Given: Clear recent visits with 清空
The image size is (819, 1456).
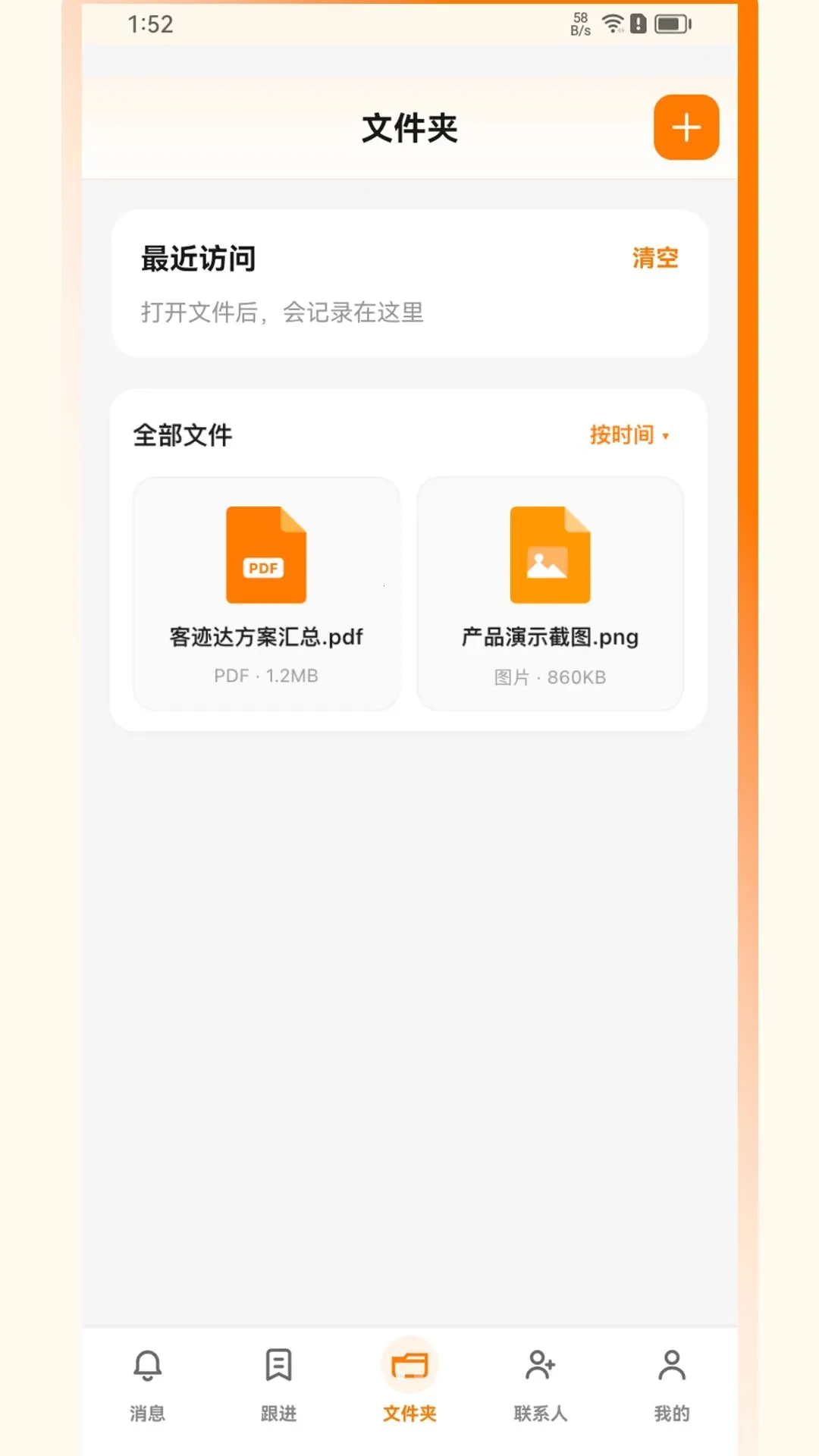Looking at the screenshot, I should point(655,258).
